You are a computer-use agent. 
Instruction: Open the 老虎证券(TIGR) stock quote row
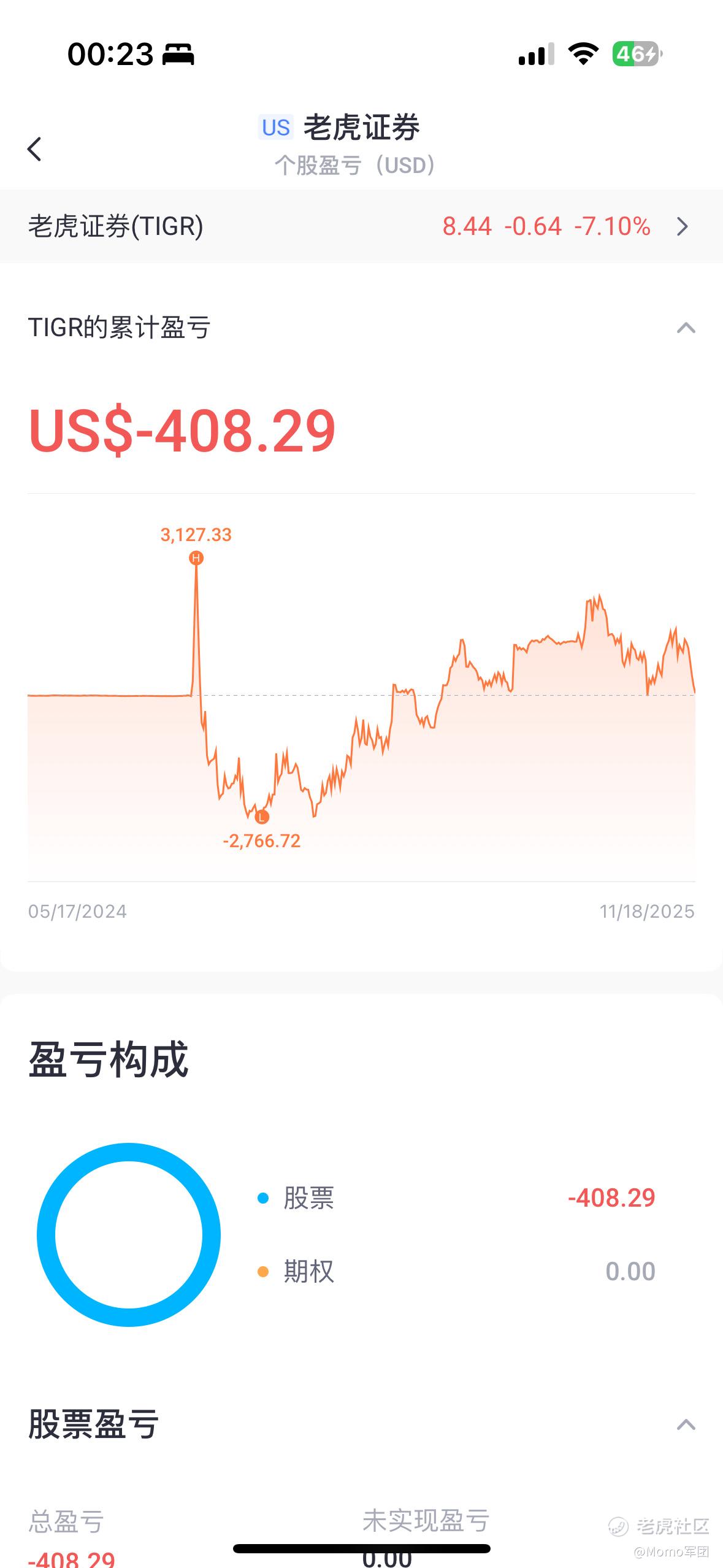361,226
